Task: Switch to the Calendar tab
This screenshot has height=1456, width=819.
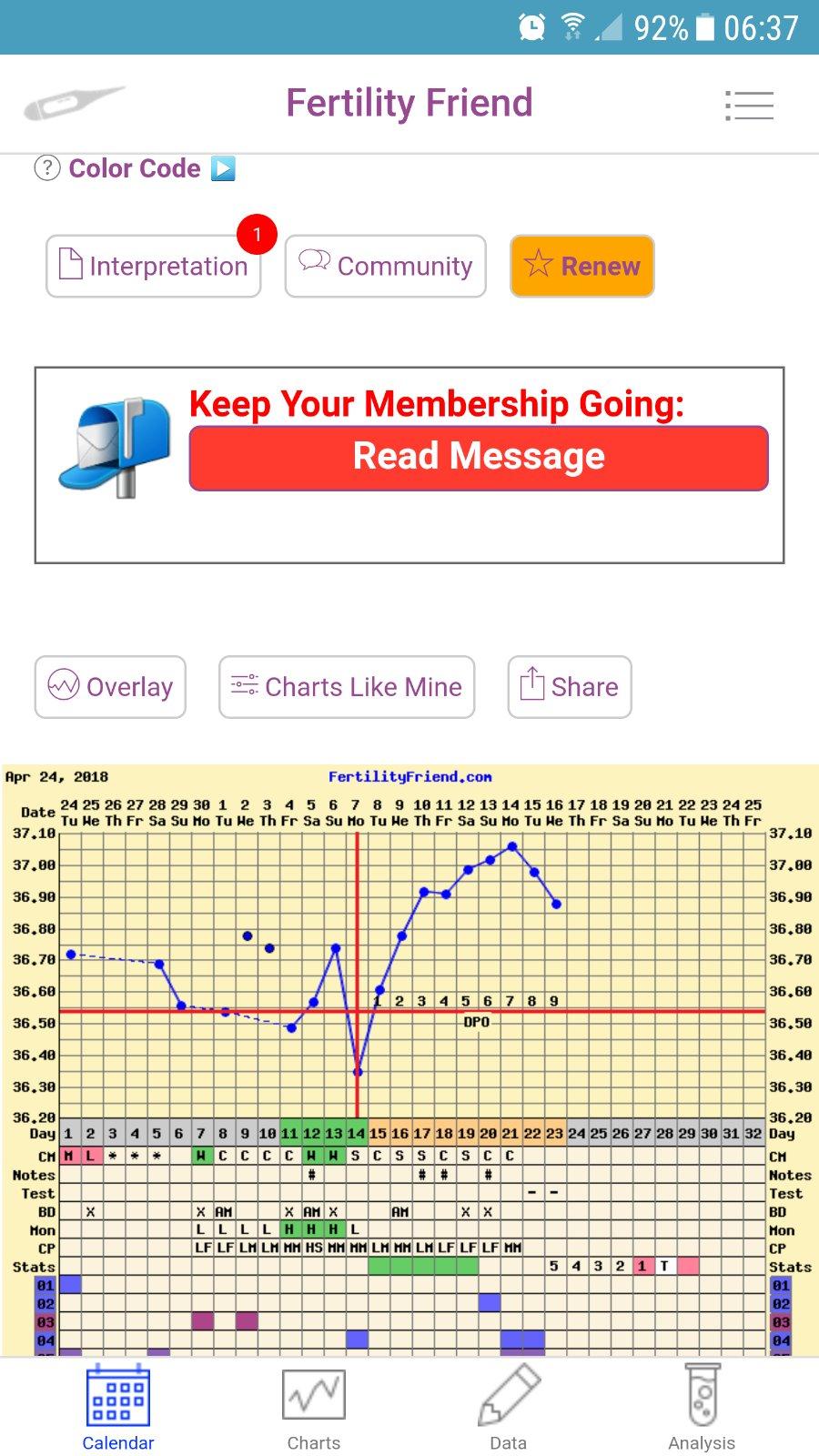Action: (x=118, y=1406)
